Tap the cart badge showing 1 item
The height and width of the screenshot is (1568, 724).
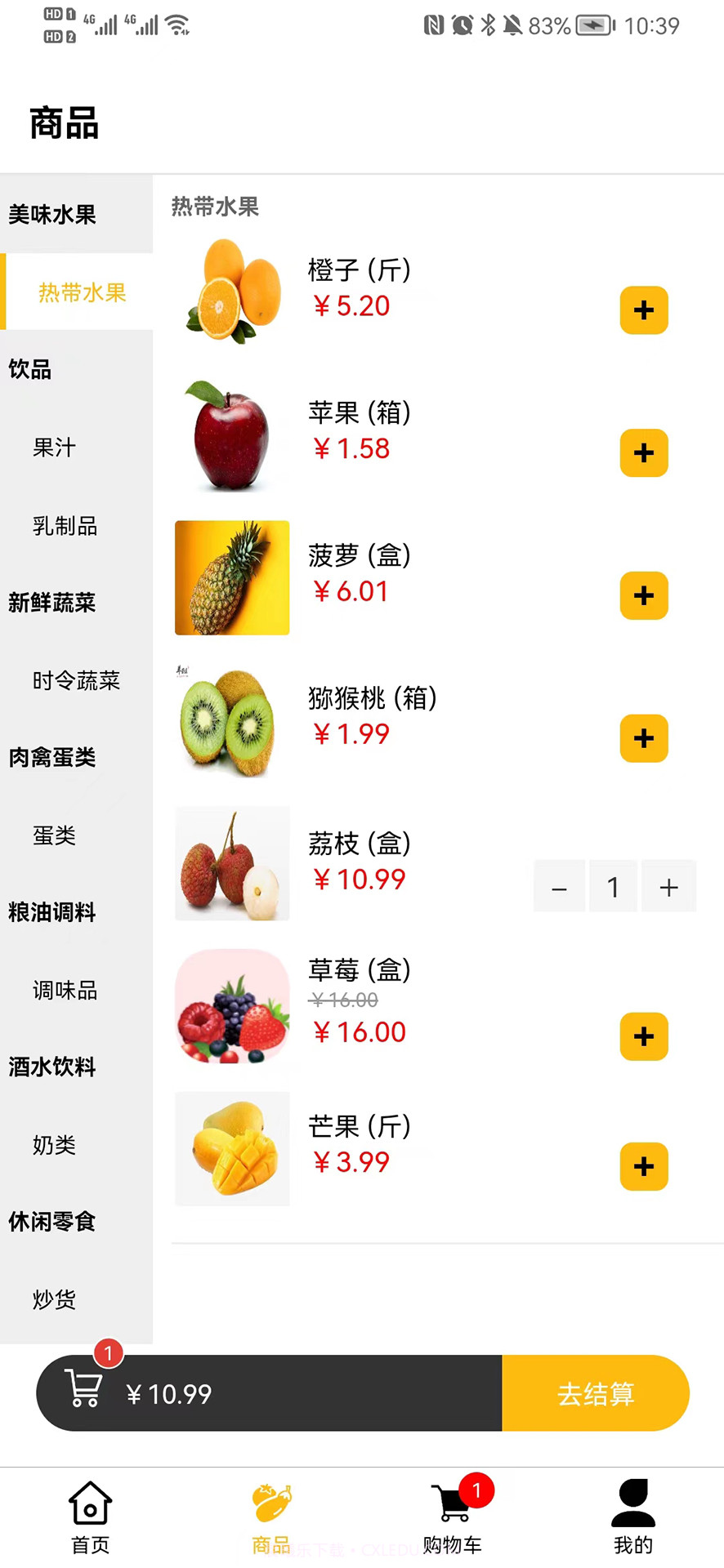pyautogui.click(x=108, y=1352)
